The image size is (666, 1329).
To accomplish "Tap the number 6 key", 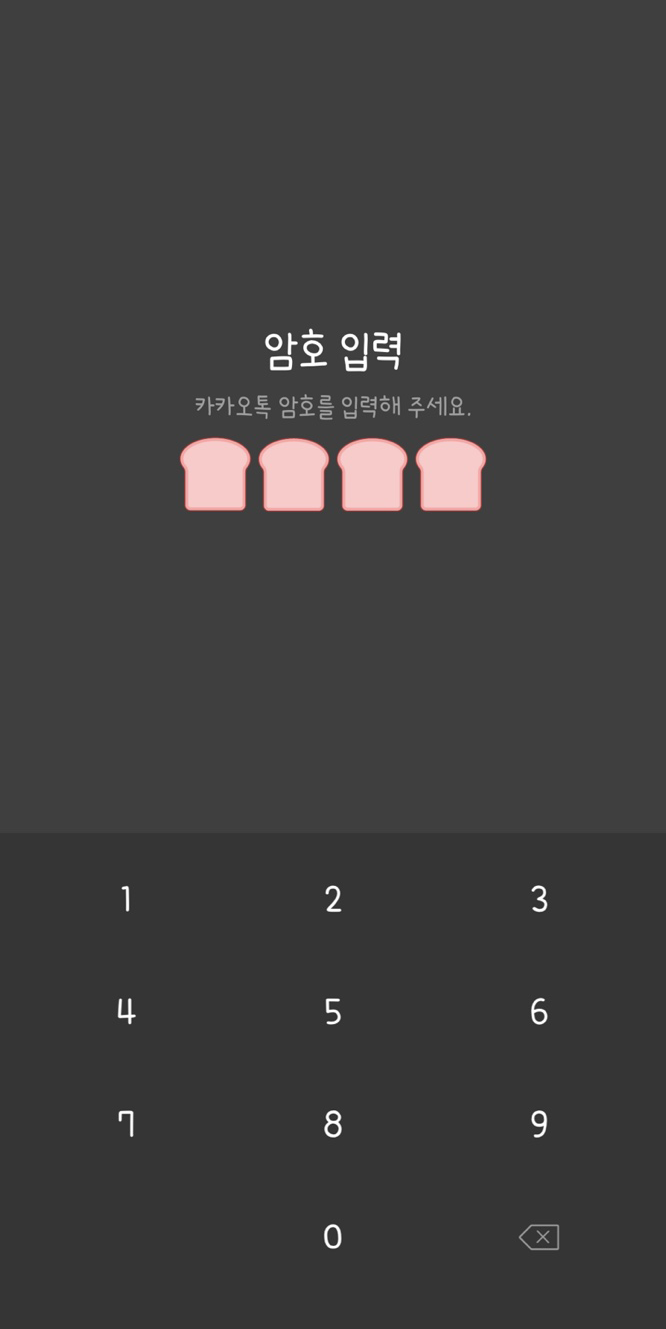I will pos(539,1012).
